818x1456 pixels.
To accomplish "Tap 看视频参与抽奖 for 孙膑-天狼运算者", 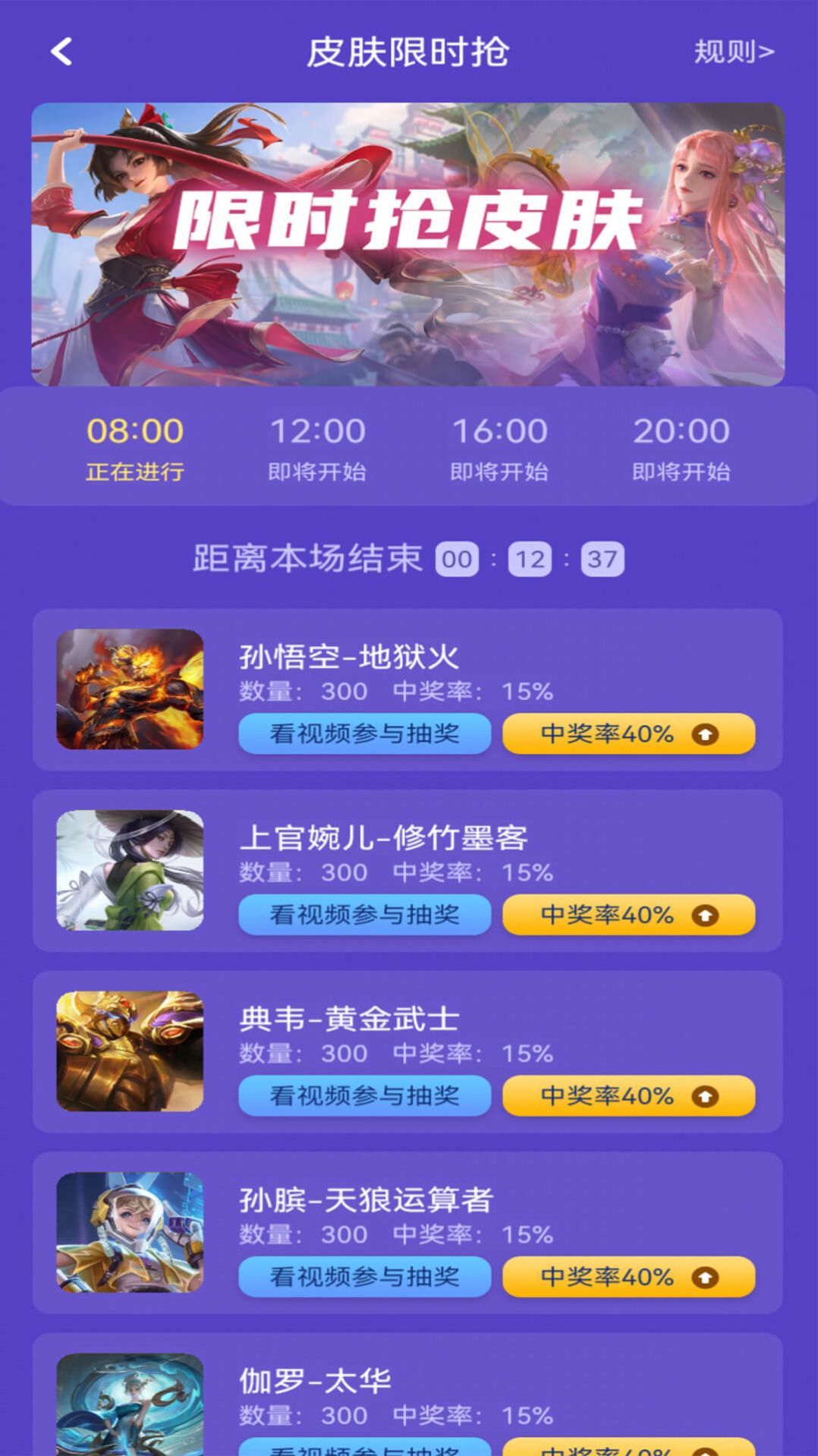I will (364, 1276).
